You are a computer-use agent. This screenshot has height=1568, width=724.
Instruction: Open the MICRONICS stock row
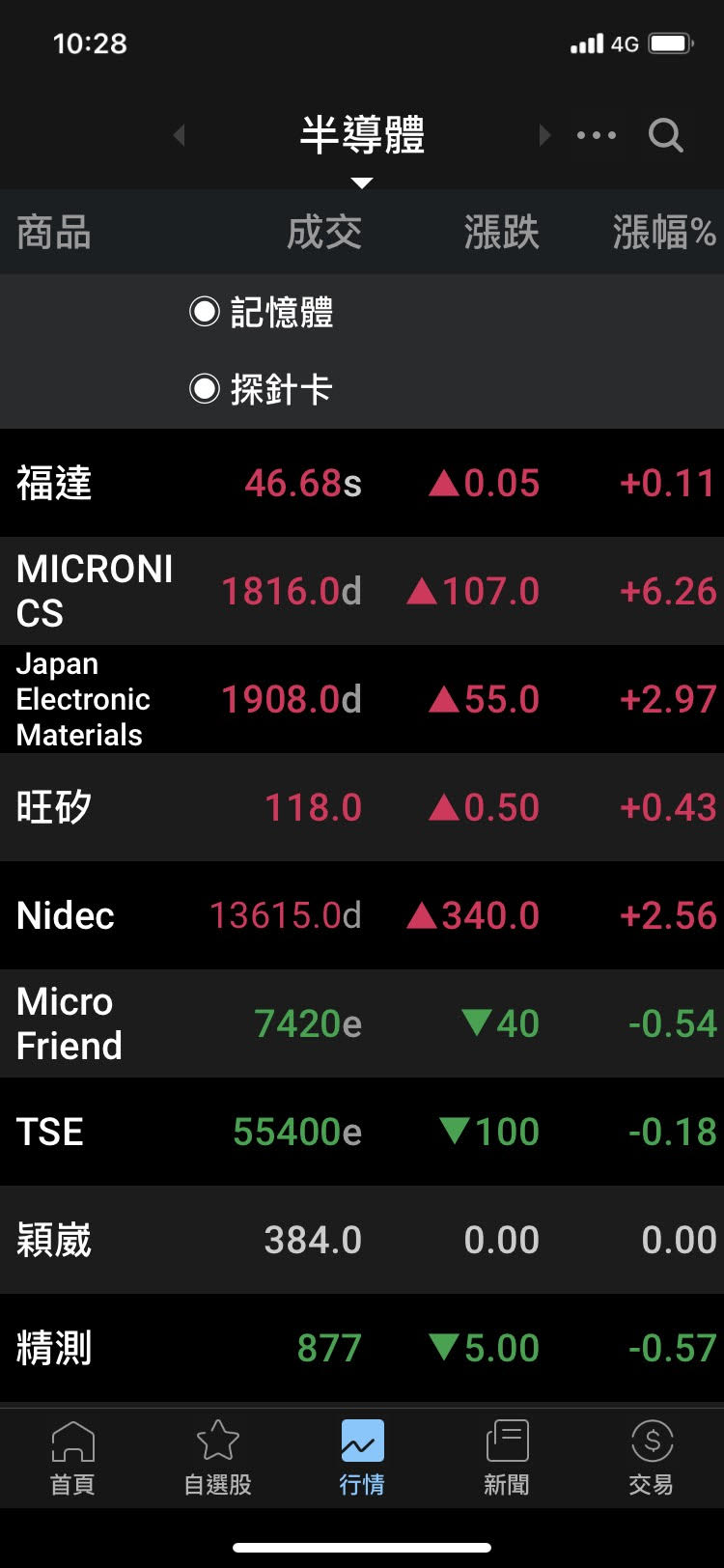[362, 591]
